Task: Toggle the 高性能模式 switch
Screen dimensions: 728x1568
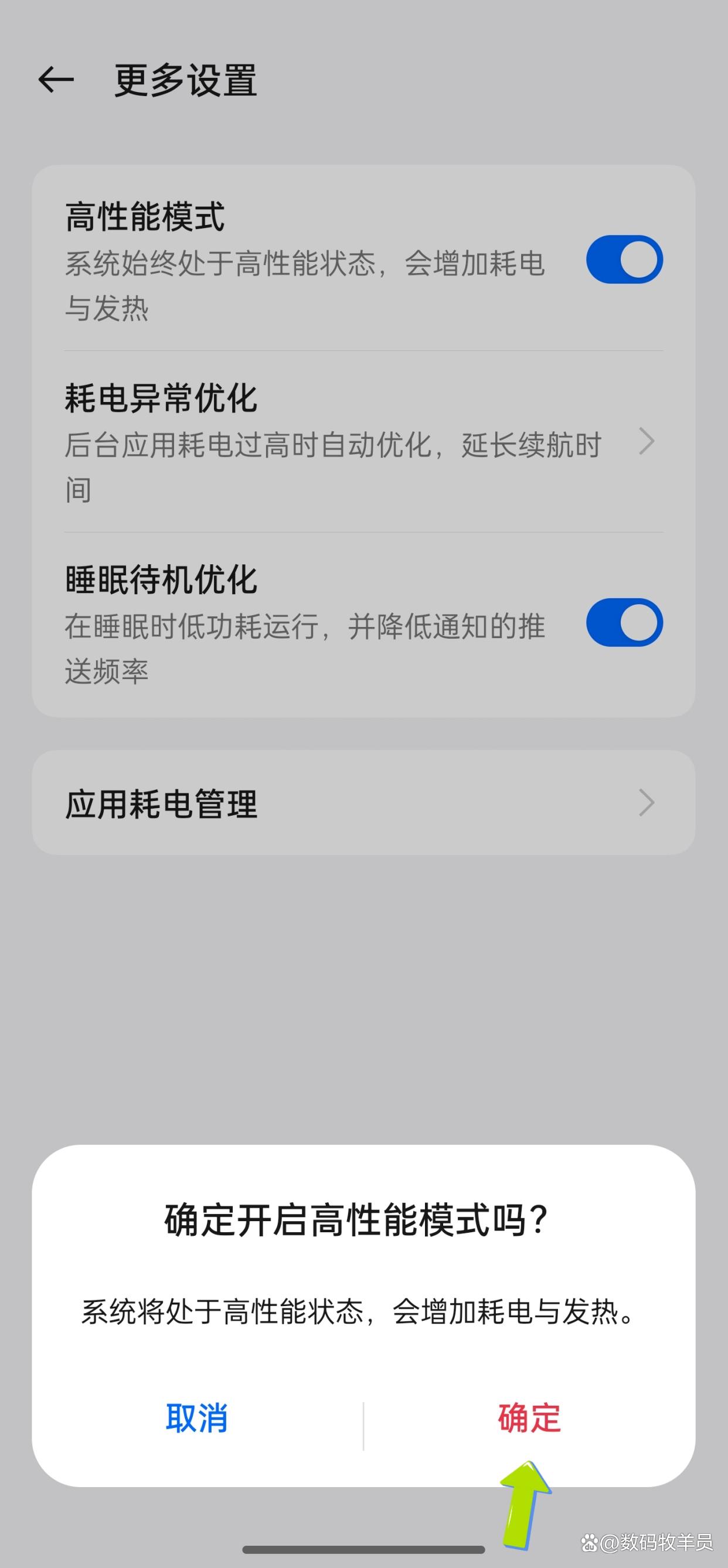Action: click(624, 260)
